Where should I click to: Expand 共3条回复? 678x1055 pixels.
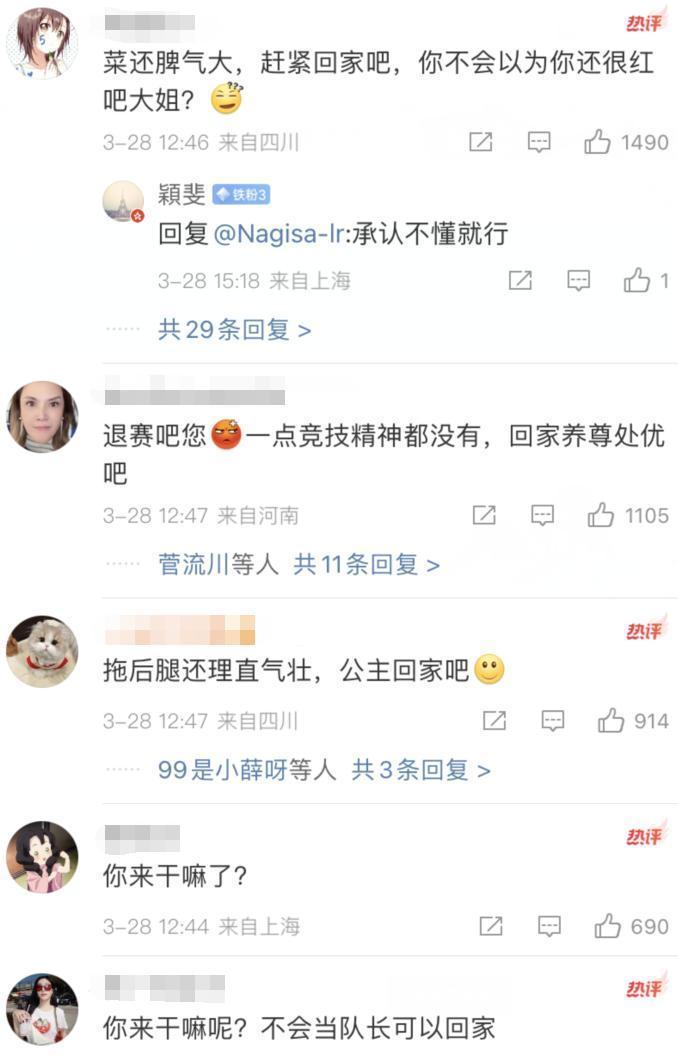tap(421, 770)
